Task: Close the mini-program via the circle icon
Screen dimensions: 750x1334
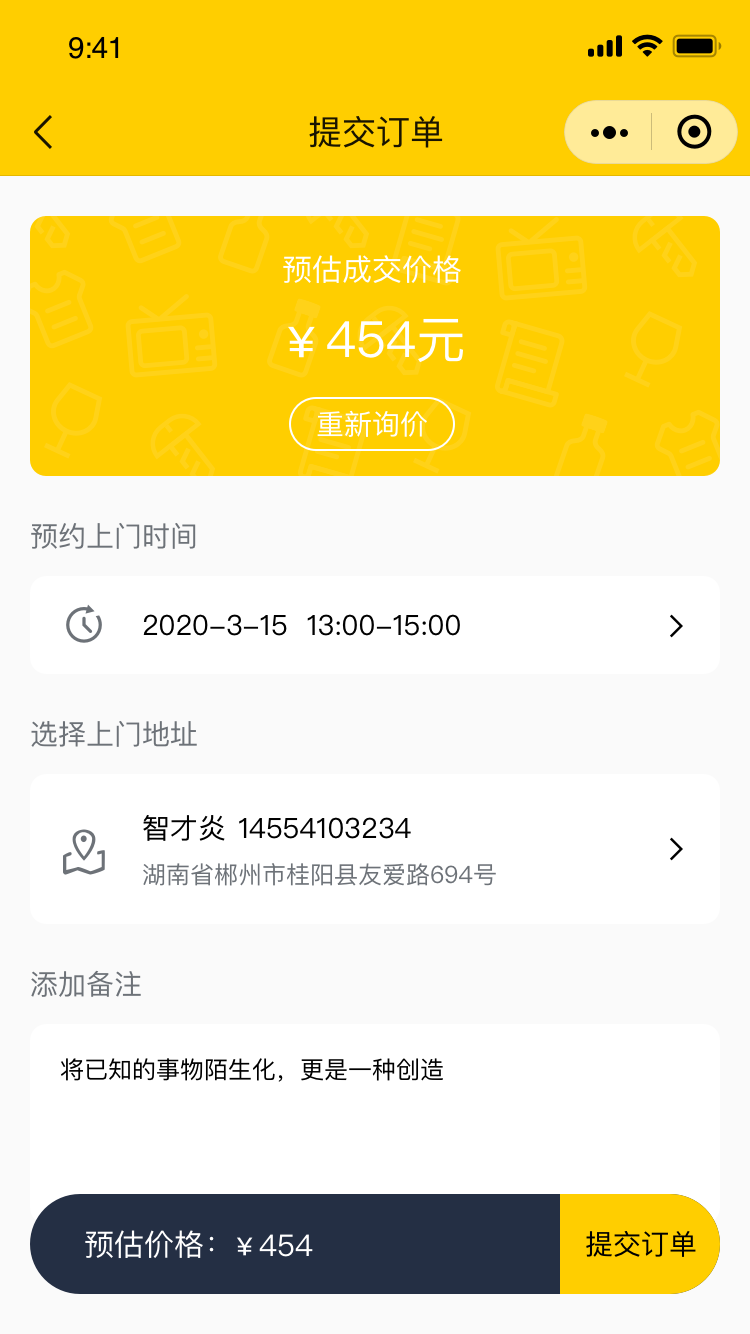Action: coord(694,132)
